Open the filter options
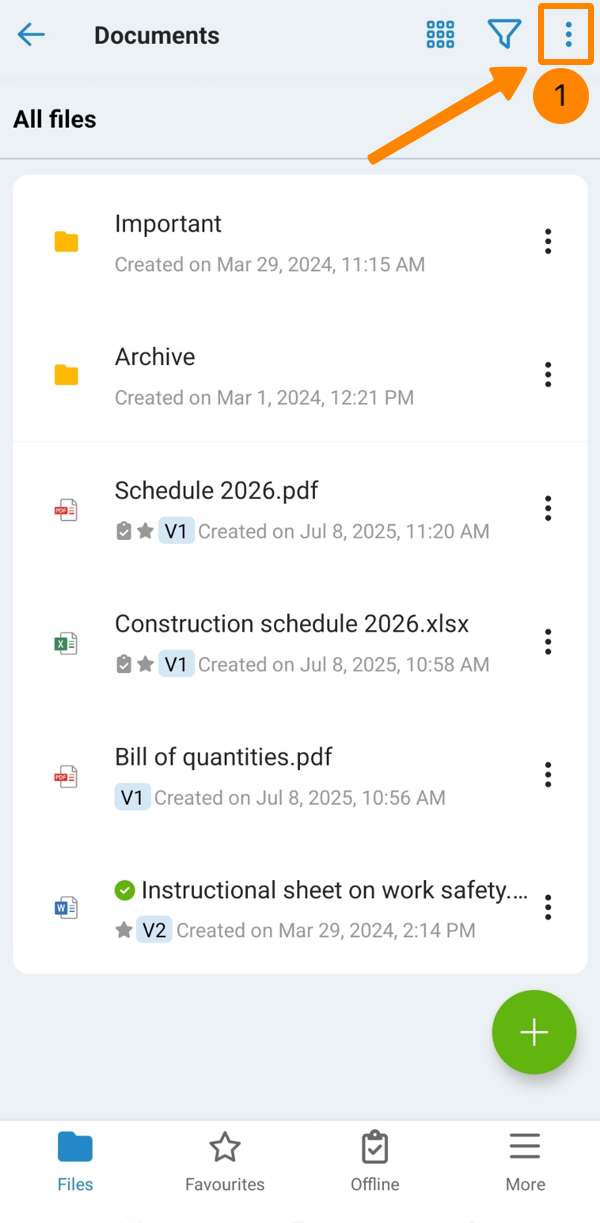 [x=505, y=35]
